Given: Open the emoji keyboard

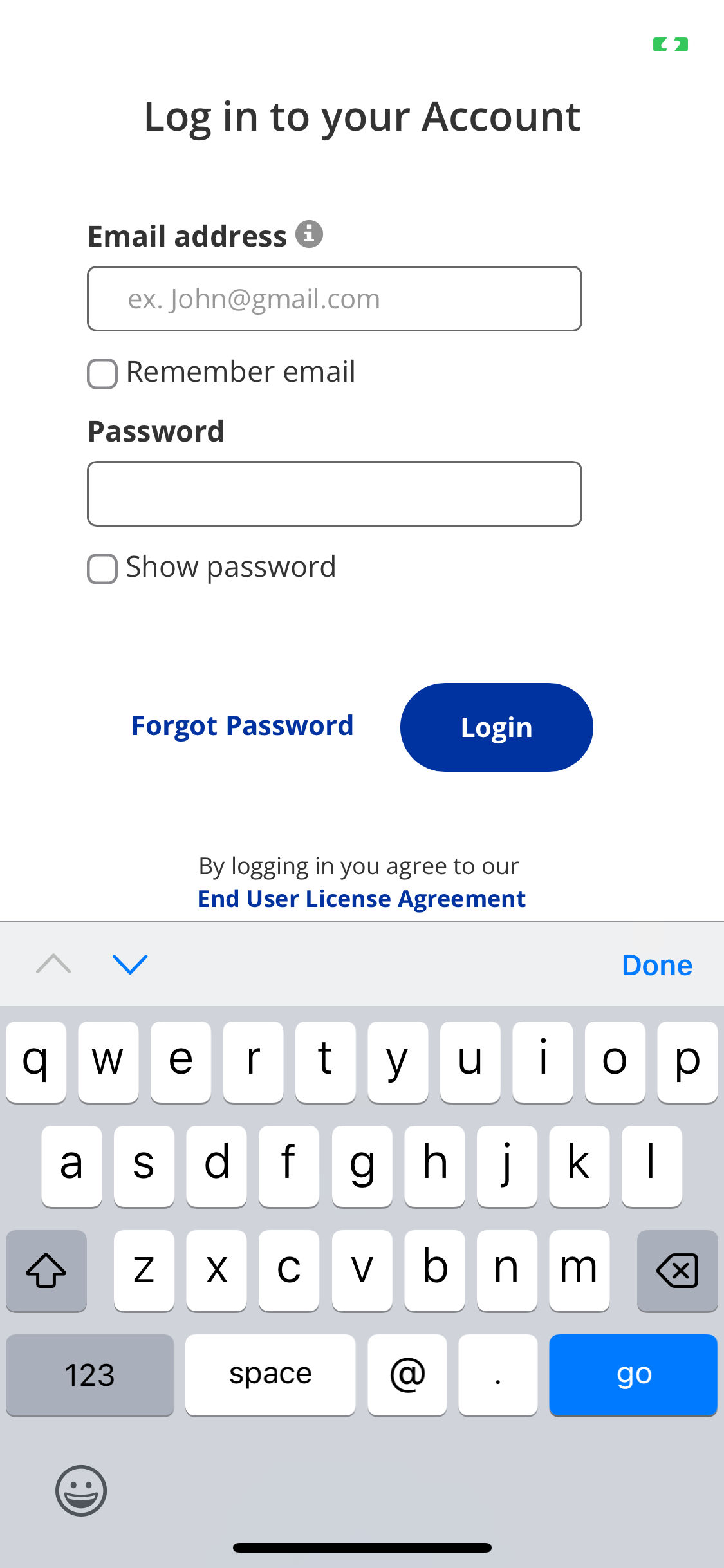Looking at the screenshot, I should [81, 1491].
